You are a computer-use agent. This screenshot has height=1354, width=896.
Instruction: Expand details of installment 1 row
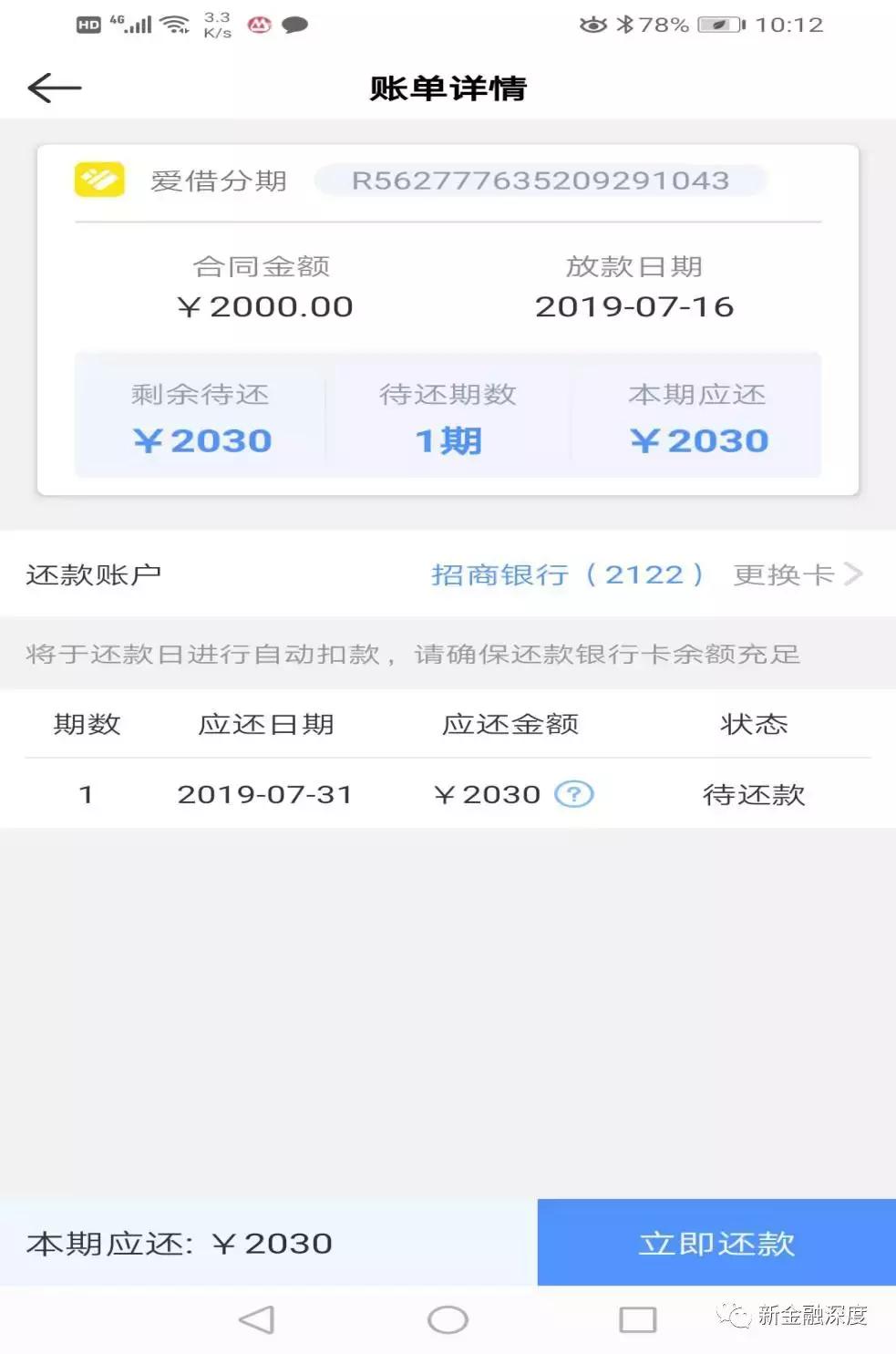click(447, 794)
